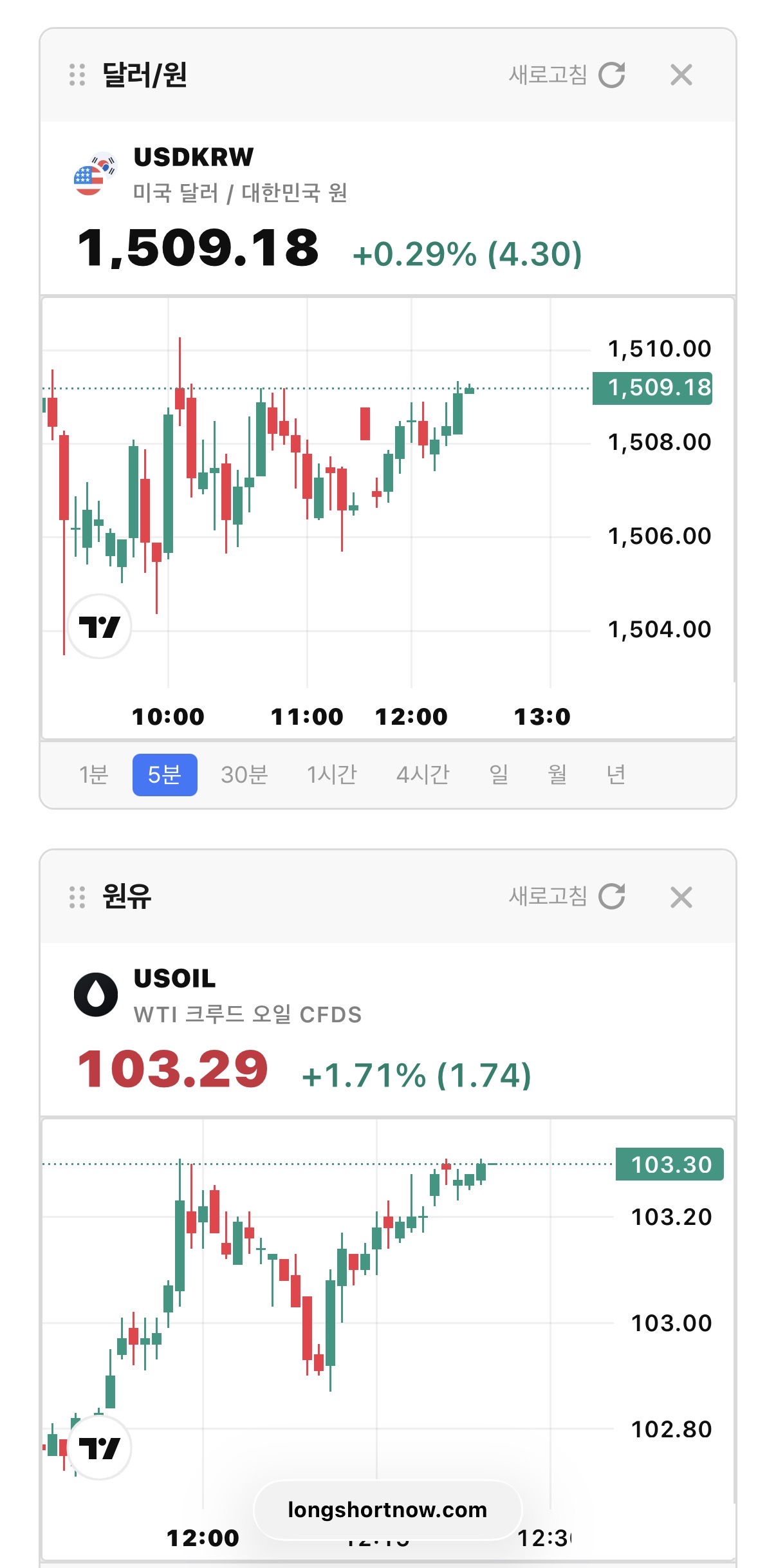Switch to the 4시간 timeframe
Viewport: 776px width, 1568px height.
tap(423, 774)
